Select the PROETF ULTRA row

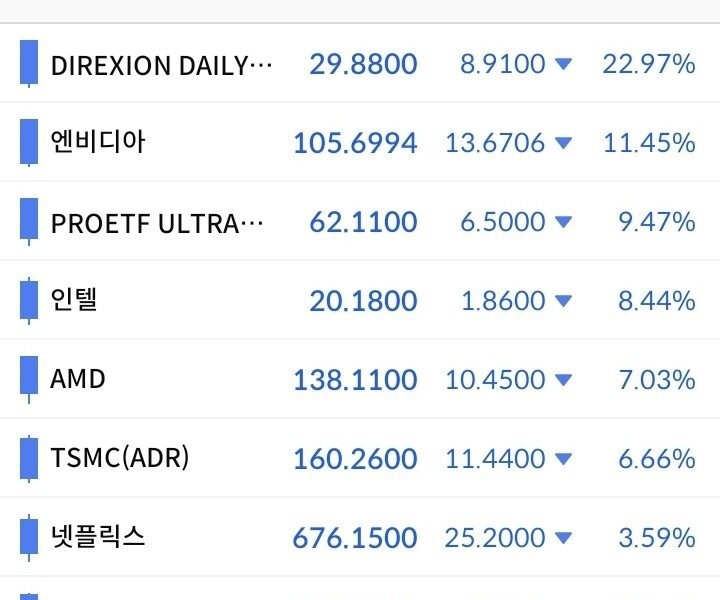158,222
